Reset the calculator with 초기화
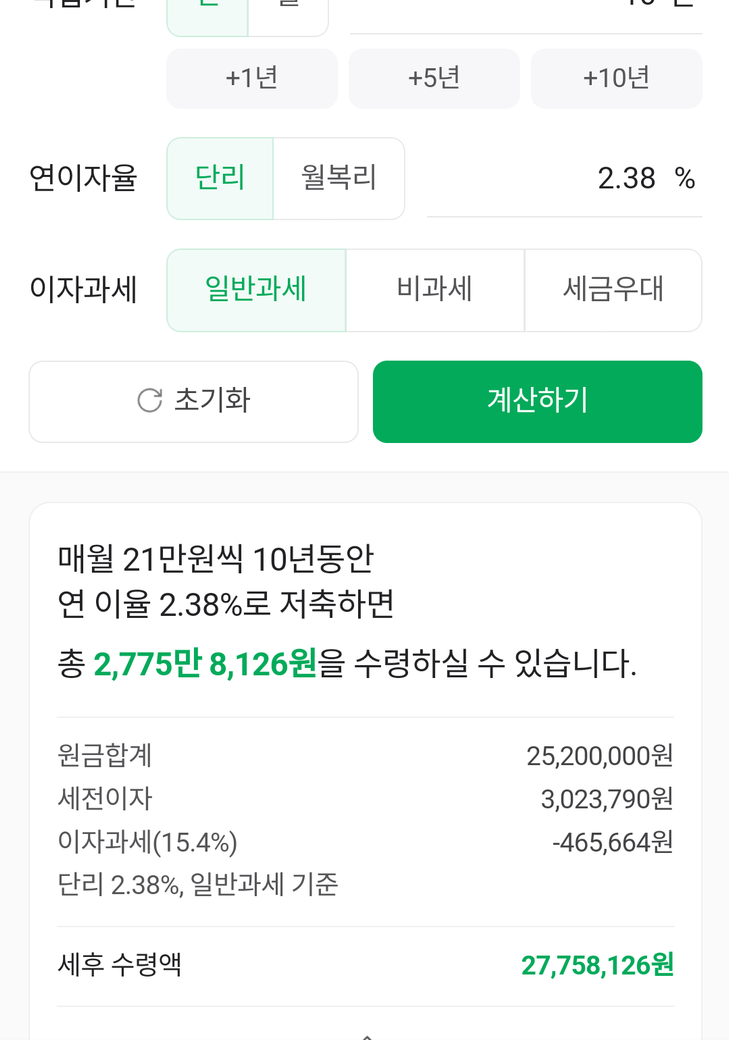The width and height of the screenshot is (729, 1040). tap(193, 401)
